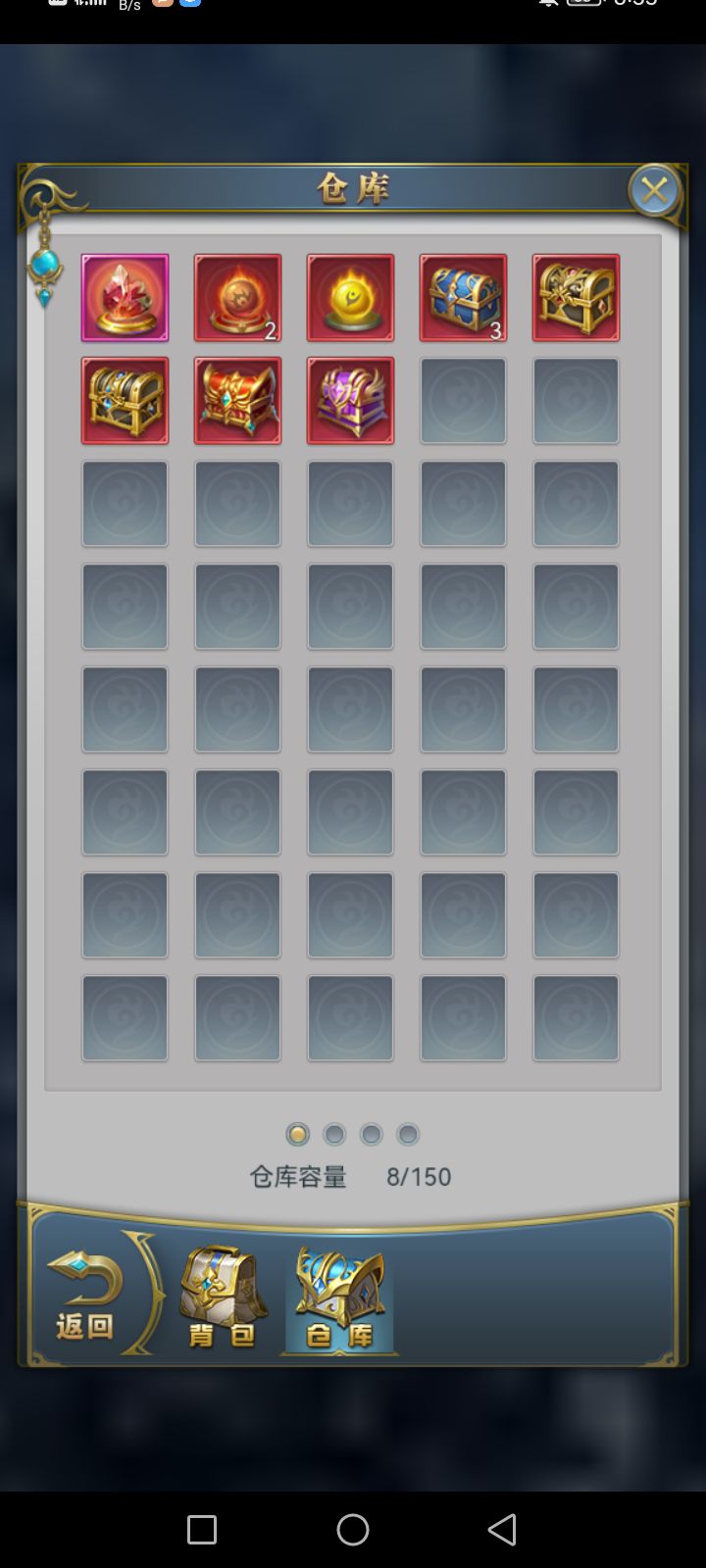Select the yellow flame orb item
Image resolution: width=706 pixels, height=1568 pixels.
coord(350,298)
